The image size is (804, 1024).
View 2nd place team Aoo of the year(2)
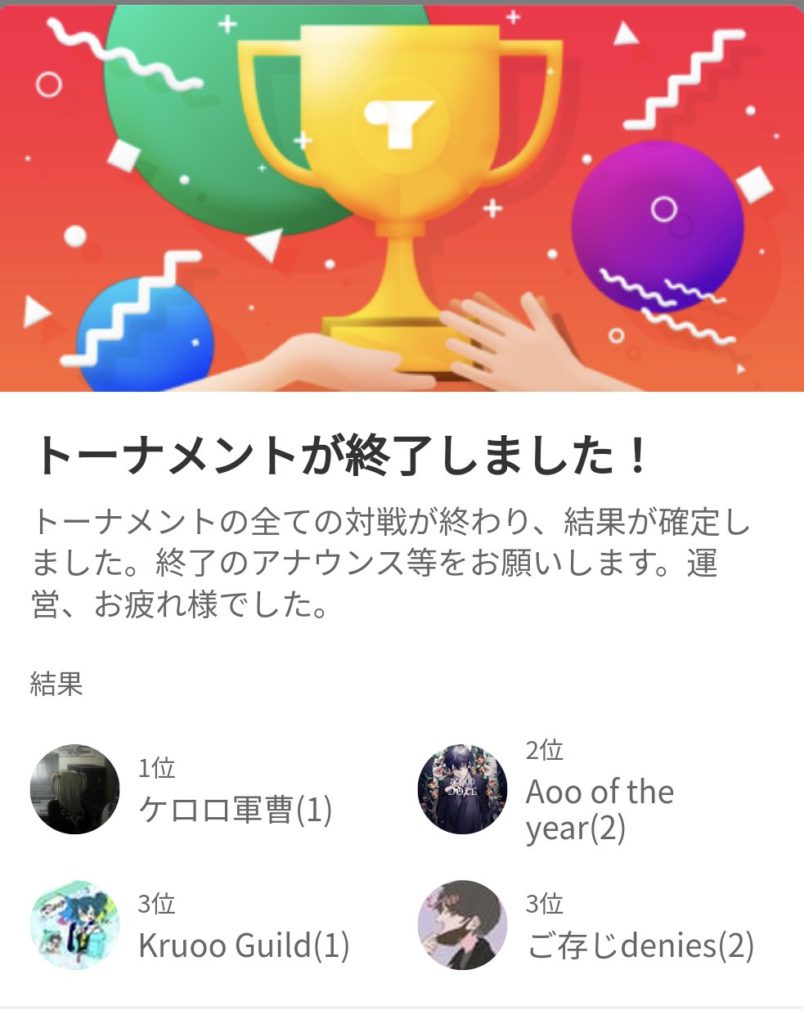click(x=600, y=810)
